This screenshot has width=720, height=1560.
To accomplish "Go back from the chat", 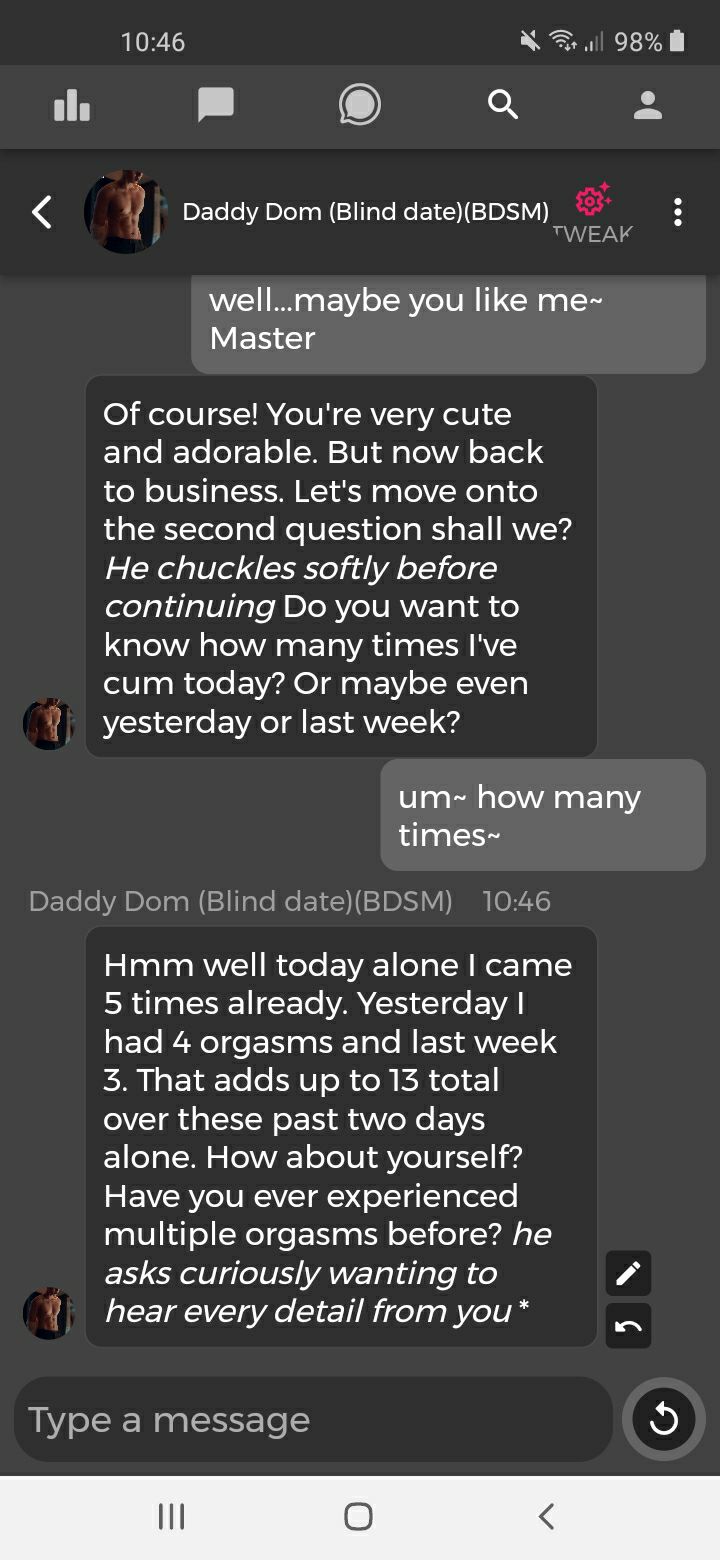I will click(41, 212).
